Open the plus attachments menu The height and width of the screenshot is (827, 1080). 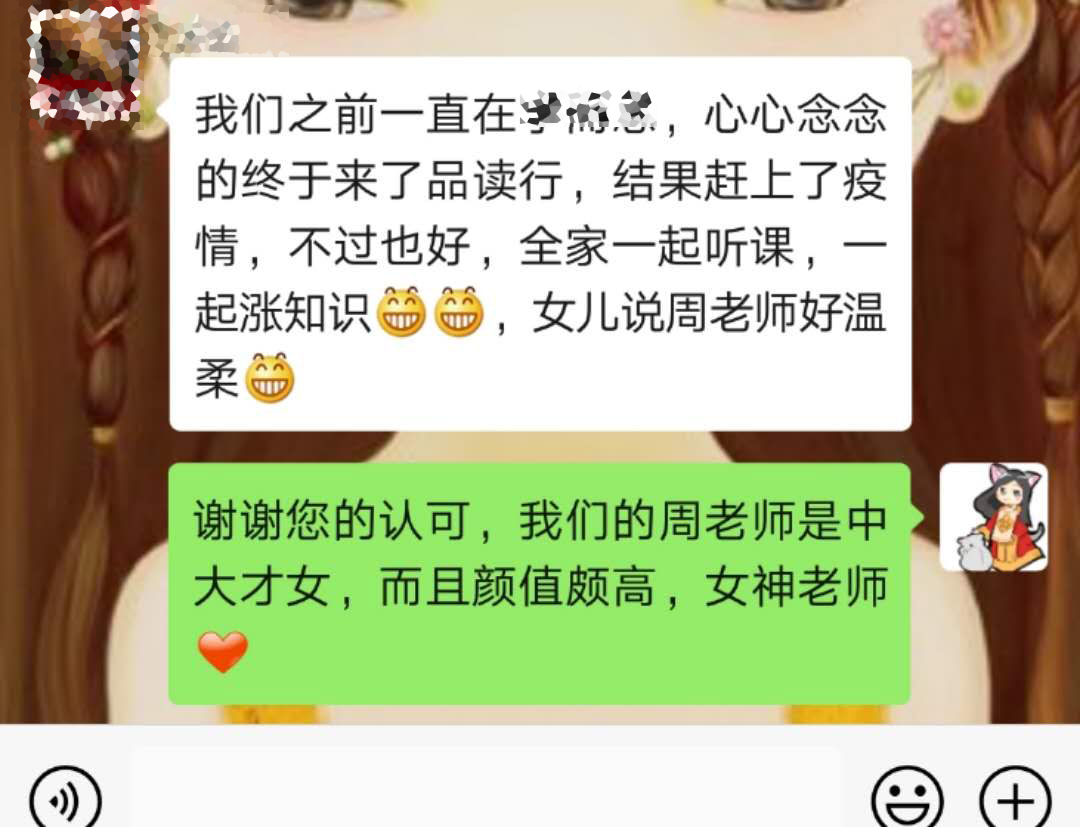point(1015,800)
